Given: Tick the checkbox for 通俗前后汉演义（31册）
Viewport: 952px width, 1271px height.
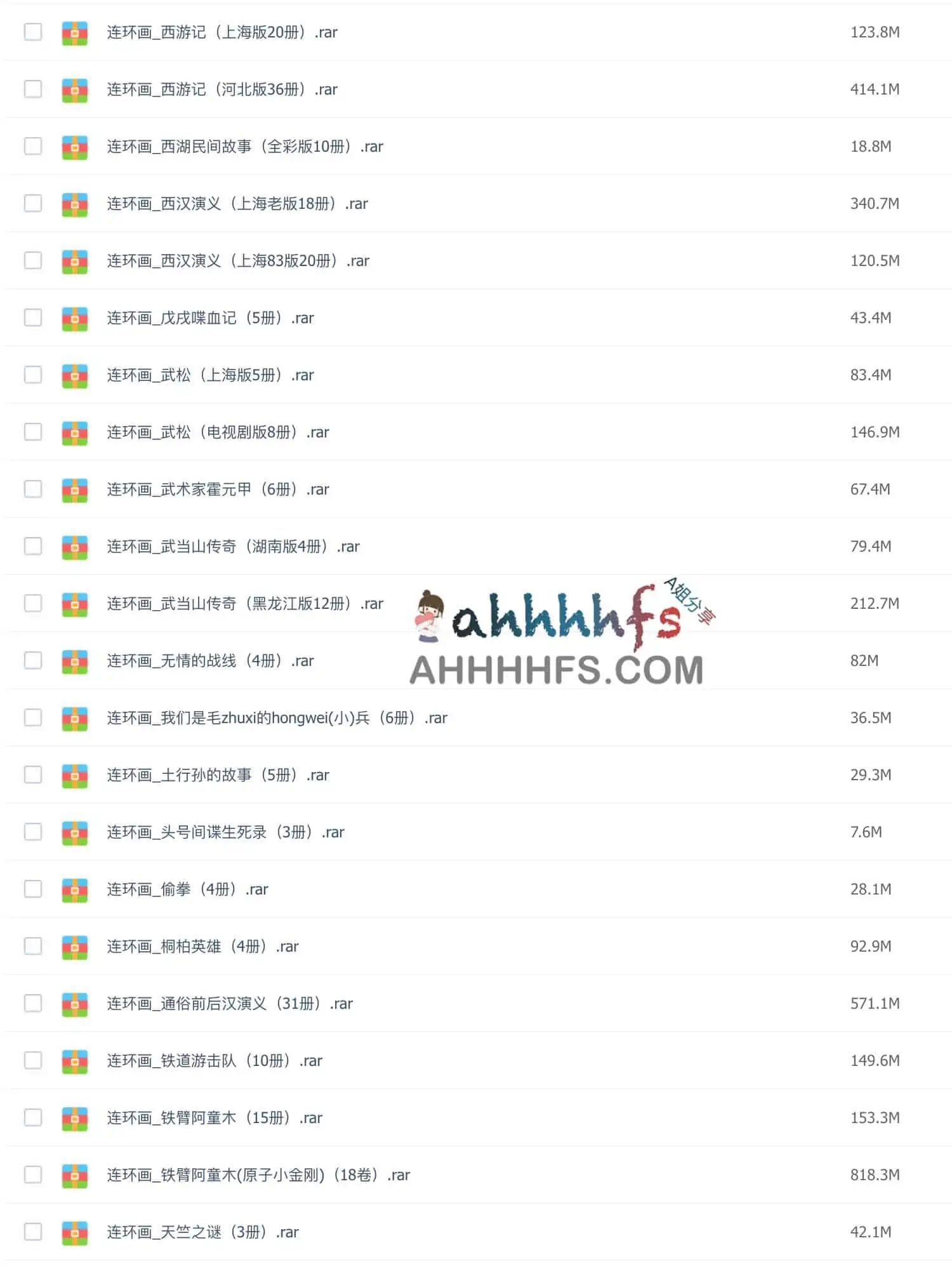Looking at the screenshot, I should (x=33, y=1003).
